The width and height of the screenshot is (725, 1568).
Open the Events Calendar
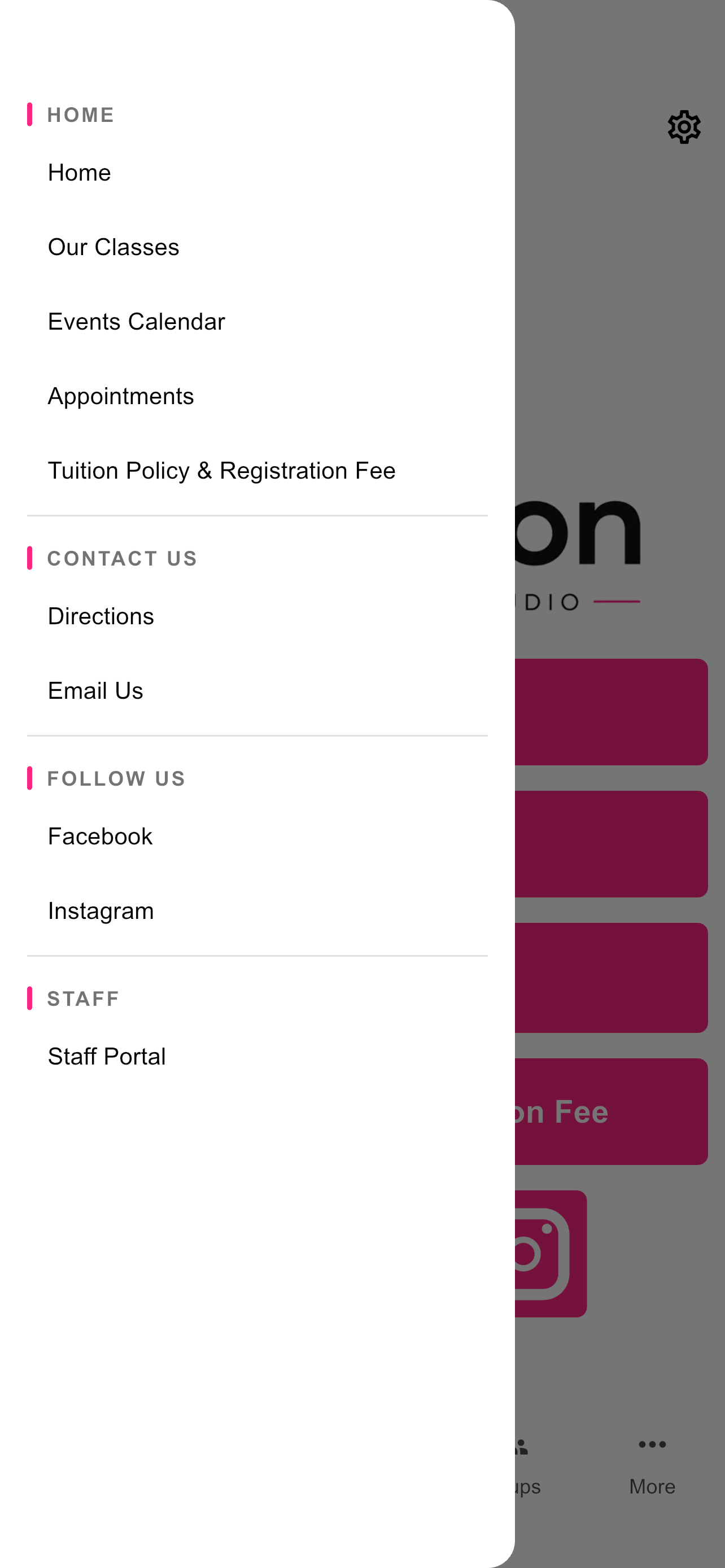pos(257,321)
